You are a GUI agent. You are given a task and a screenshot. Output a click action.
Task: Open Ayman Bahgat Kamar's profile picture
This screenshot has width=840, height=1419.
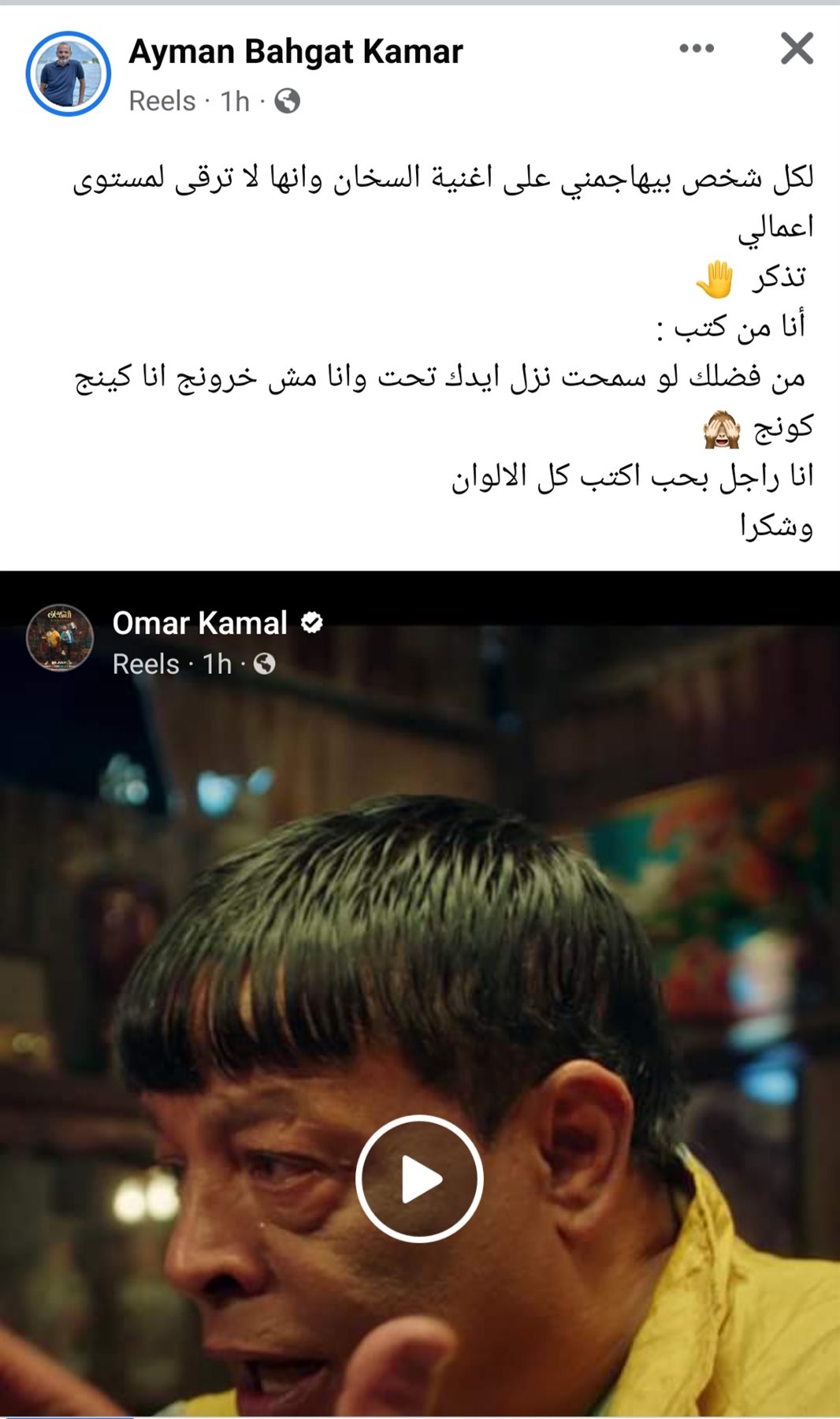click(69, 74)
